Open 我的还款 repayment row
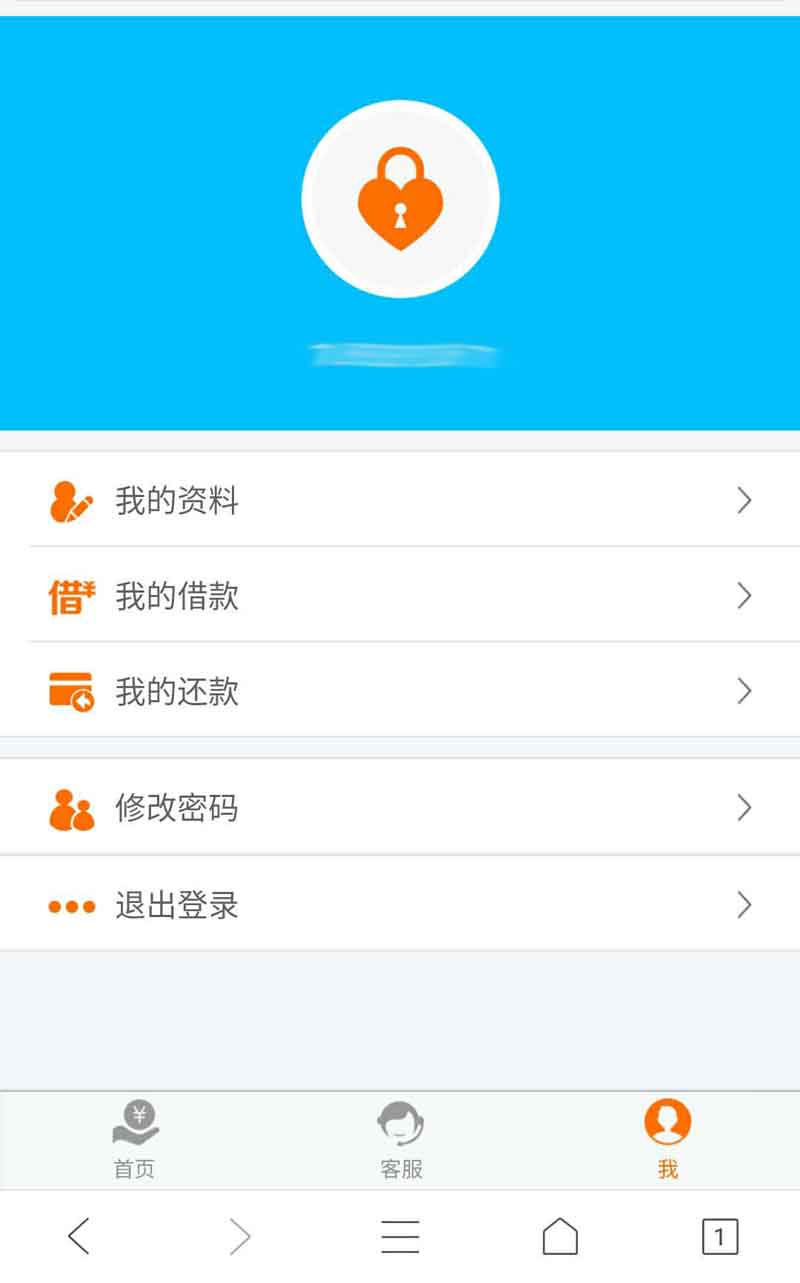 click(400, 691)
